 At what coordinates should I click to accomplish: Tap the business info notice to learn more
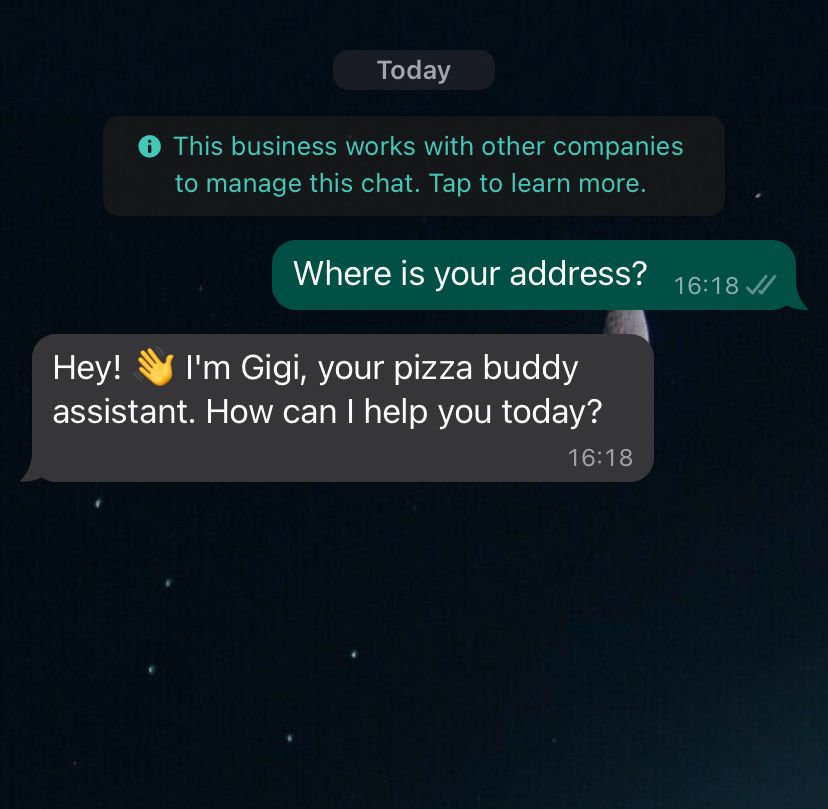click(413, 165)
